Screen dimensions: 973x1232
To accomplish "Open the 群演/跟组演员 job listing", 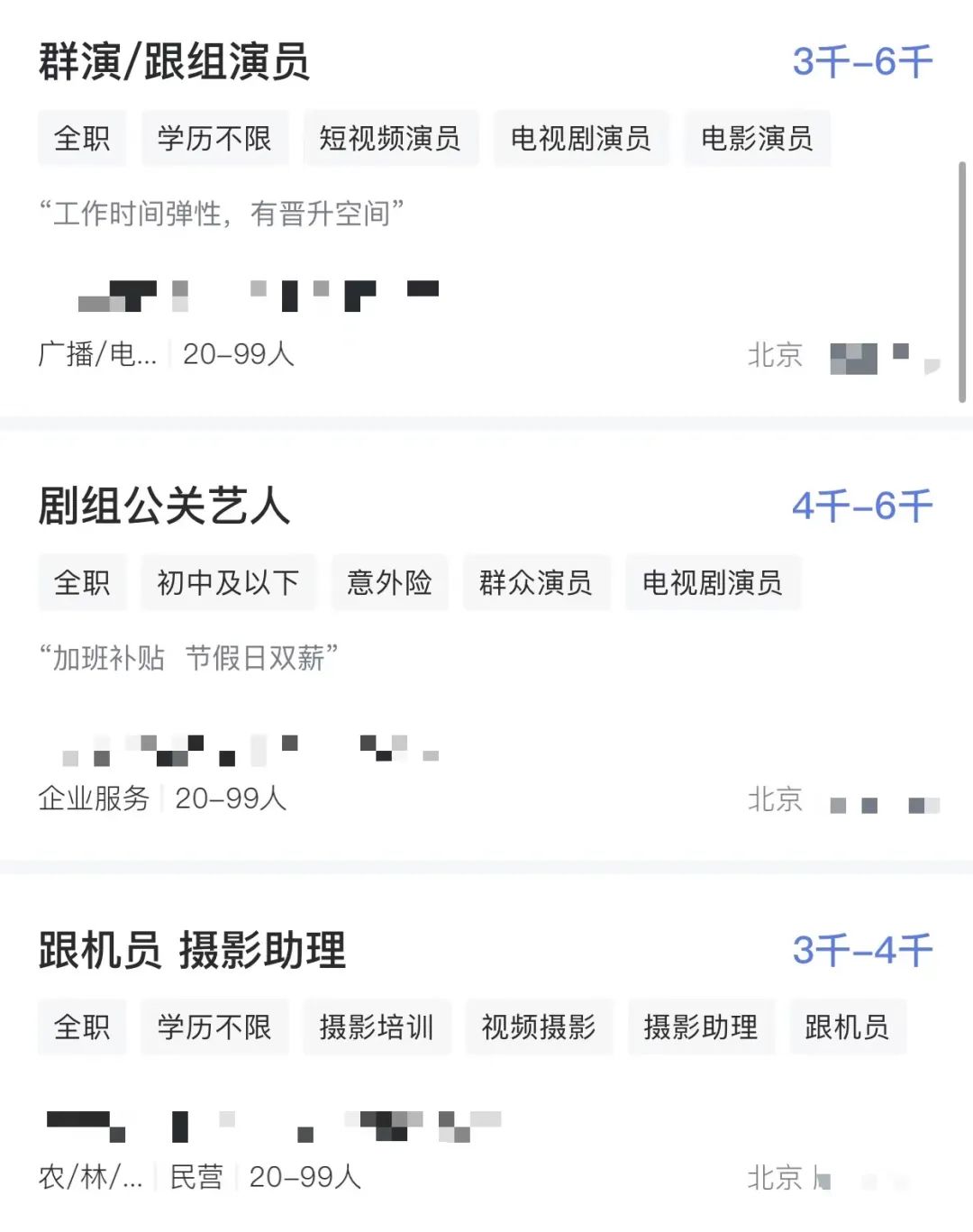I will pos(174,62).
